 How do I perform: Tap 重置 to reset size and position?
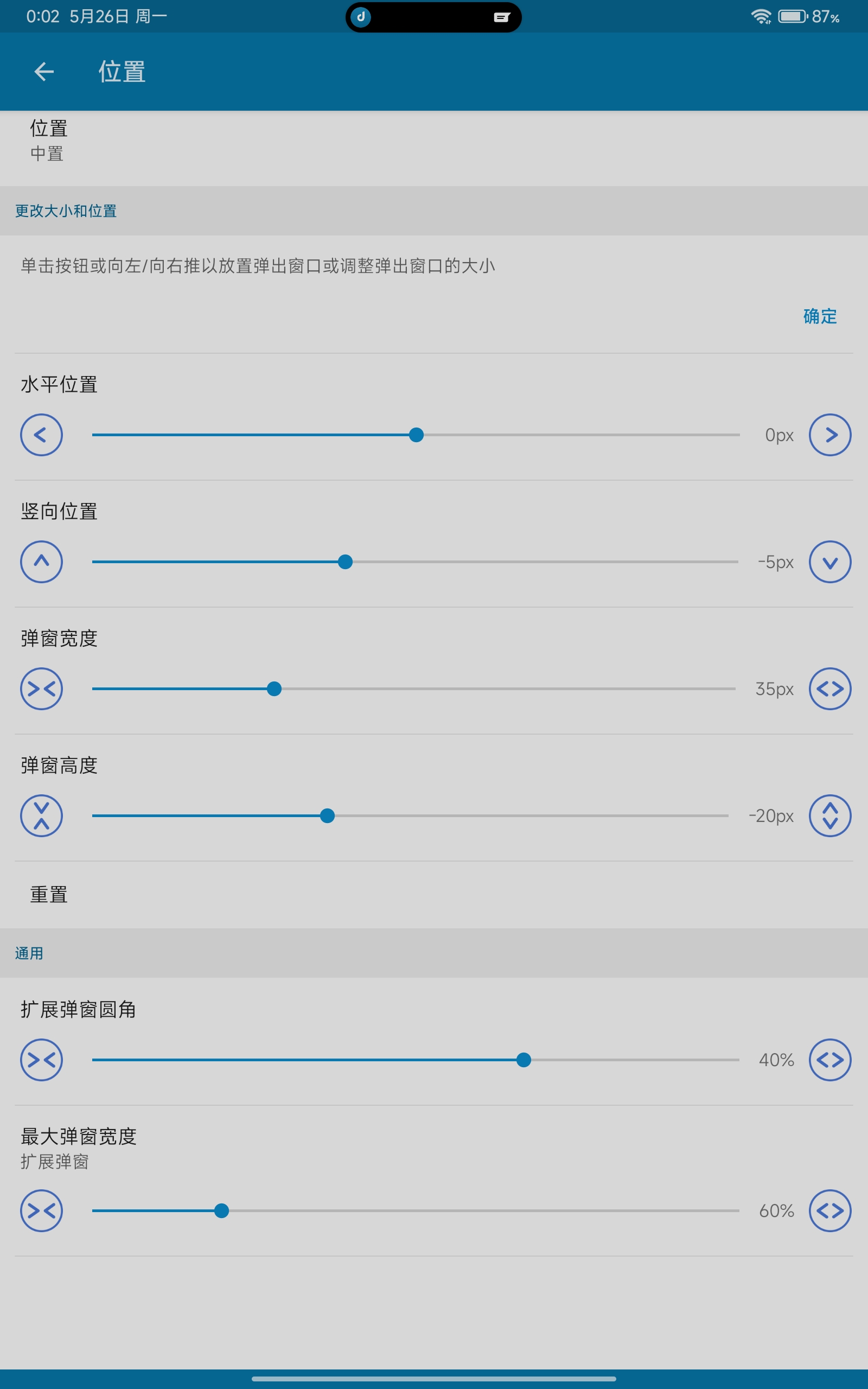434,895
